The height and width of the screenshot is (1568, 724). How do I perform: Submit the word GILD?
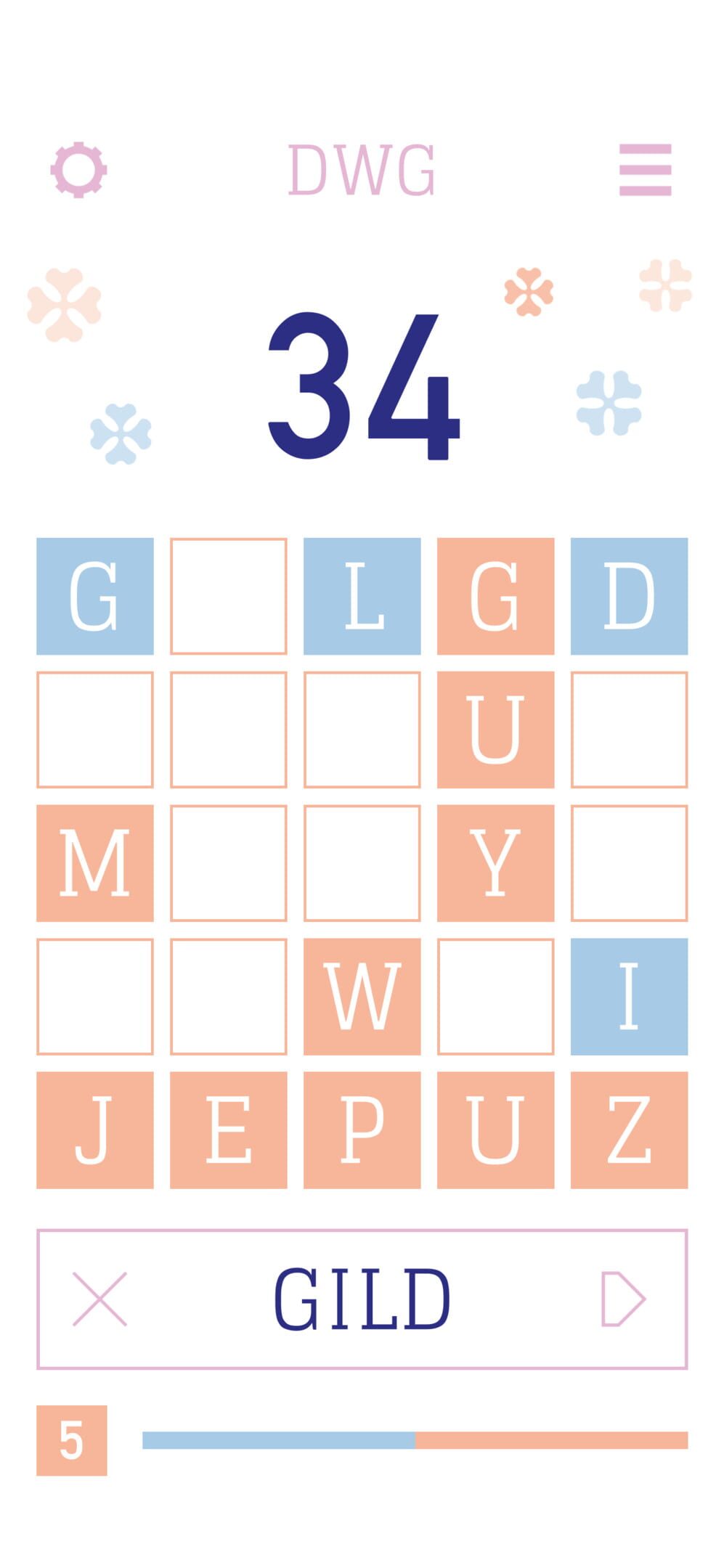[623, 1299]
